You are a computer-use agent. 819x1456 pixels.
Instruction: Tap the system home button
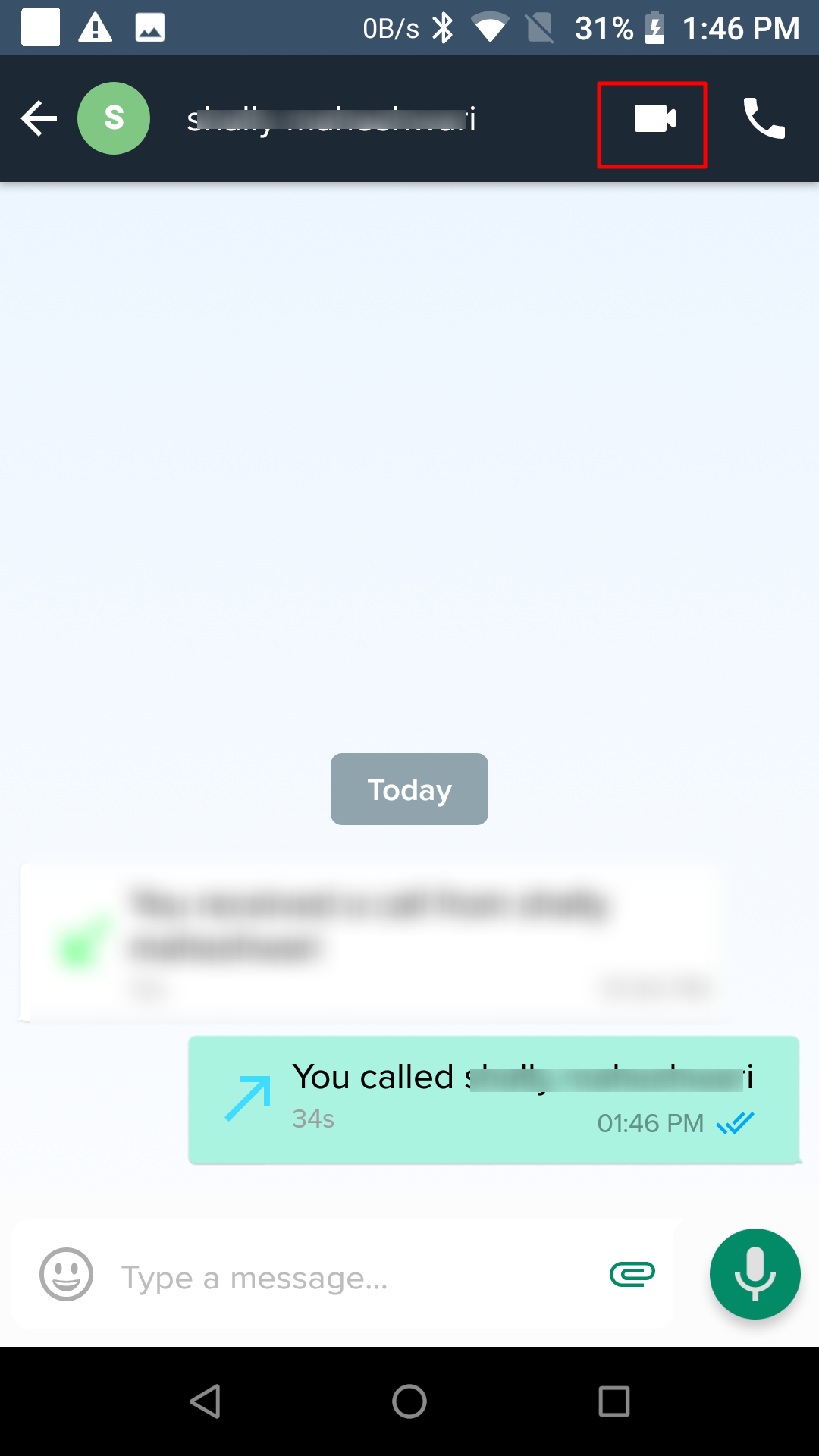click(x=409, y=1401)
